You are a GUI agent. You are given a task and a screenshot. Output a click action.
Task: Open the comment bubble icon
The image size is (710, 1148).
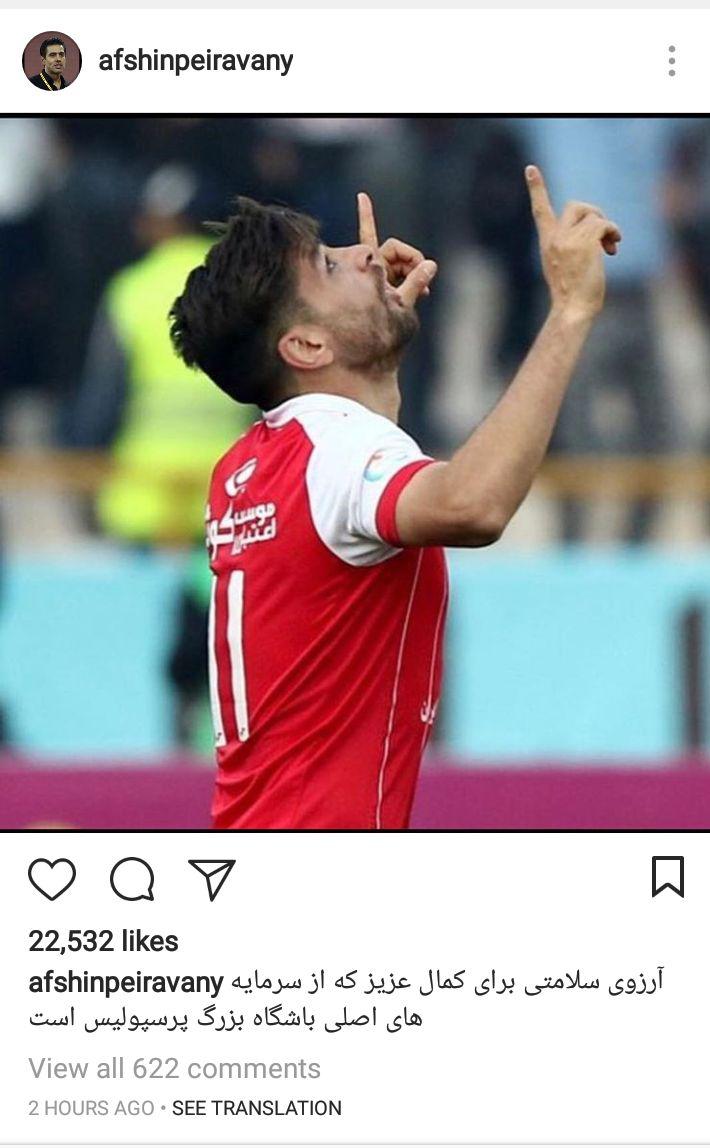(132, 879)
